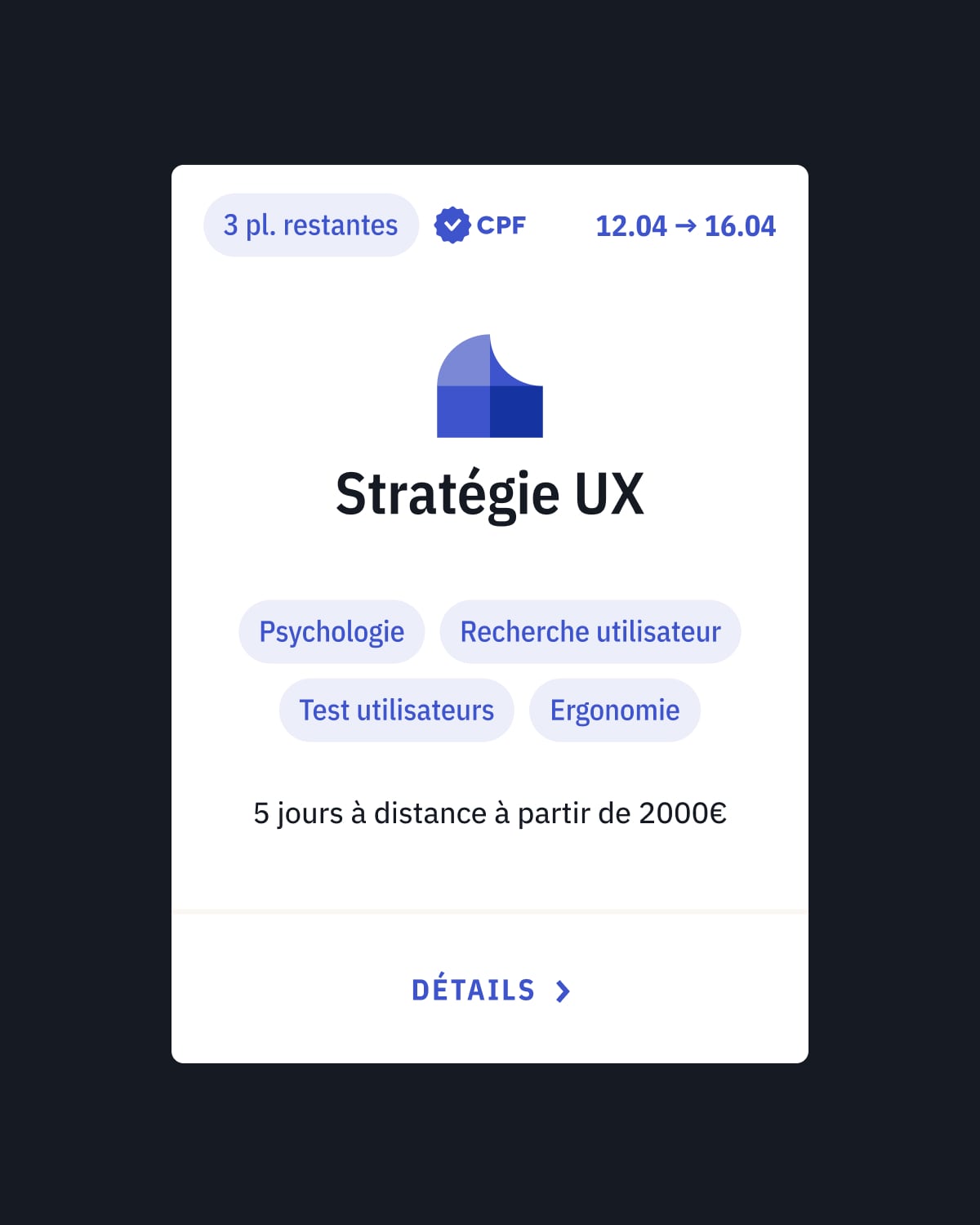Select the Ergonomie chip
980x1225 pixels.
tap(614, 710)
